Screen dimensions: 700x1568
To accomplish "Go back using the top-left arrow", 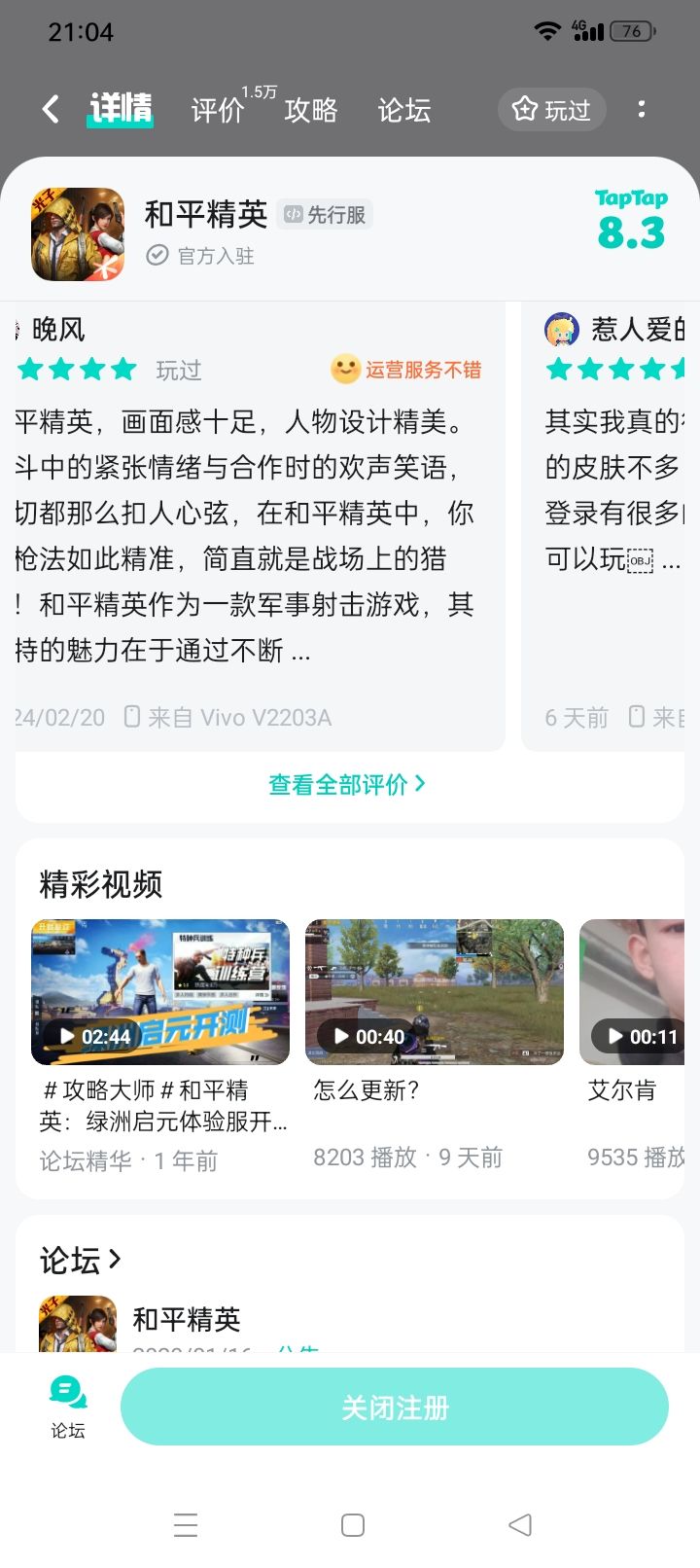I will (51, 109).
